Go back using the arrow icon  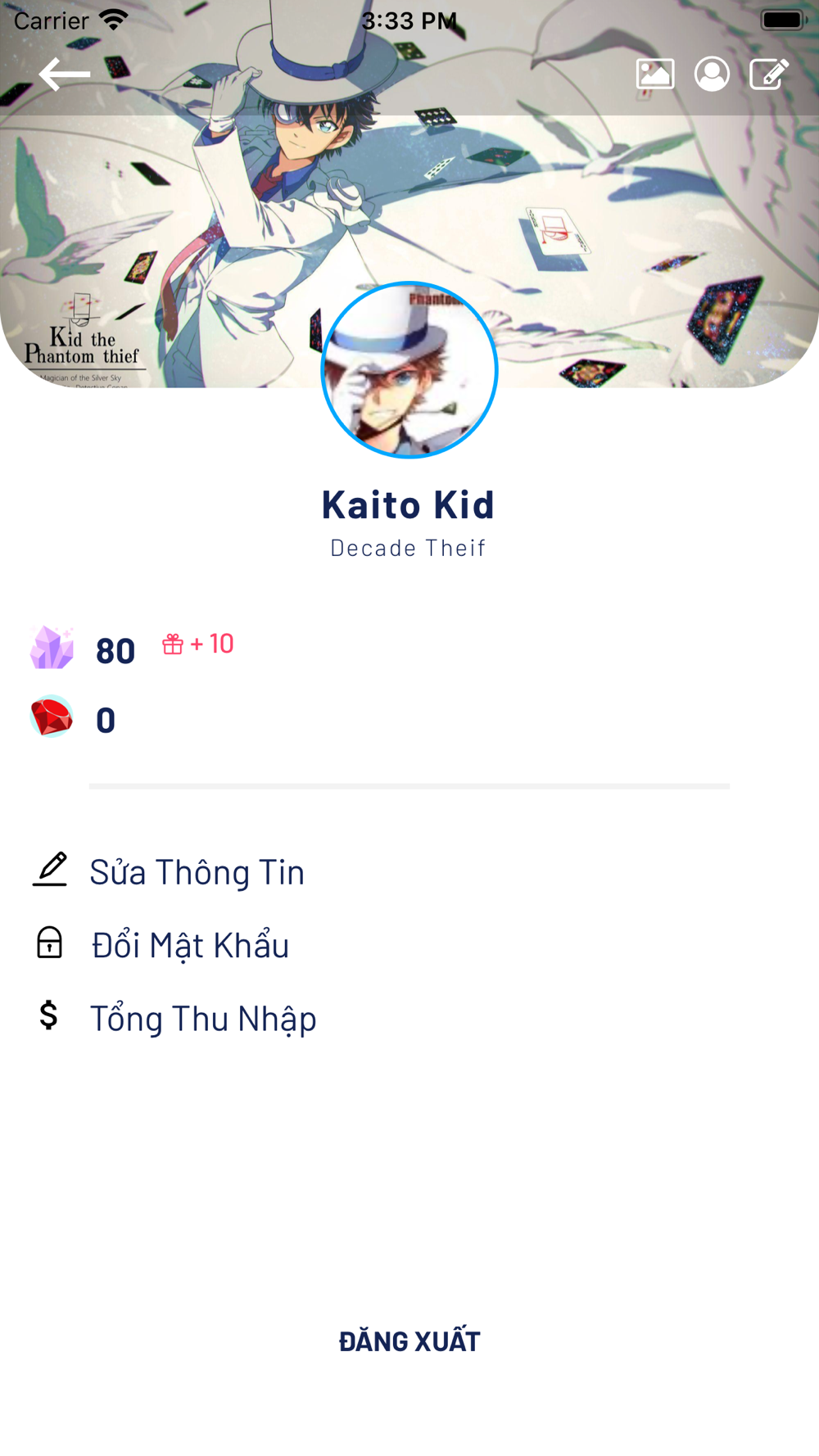[x=64, y=75]
